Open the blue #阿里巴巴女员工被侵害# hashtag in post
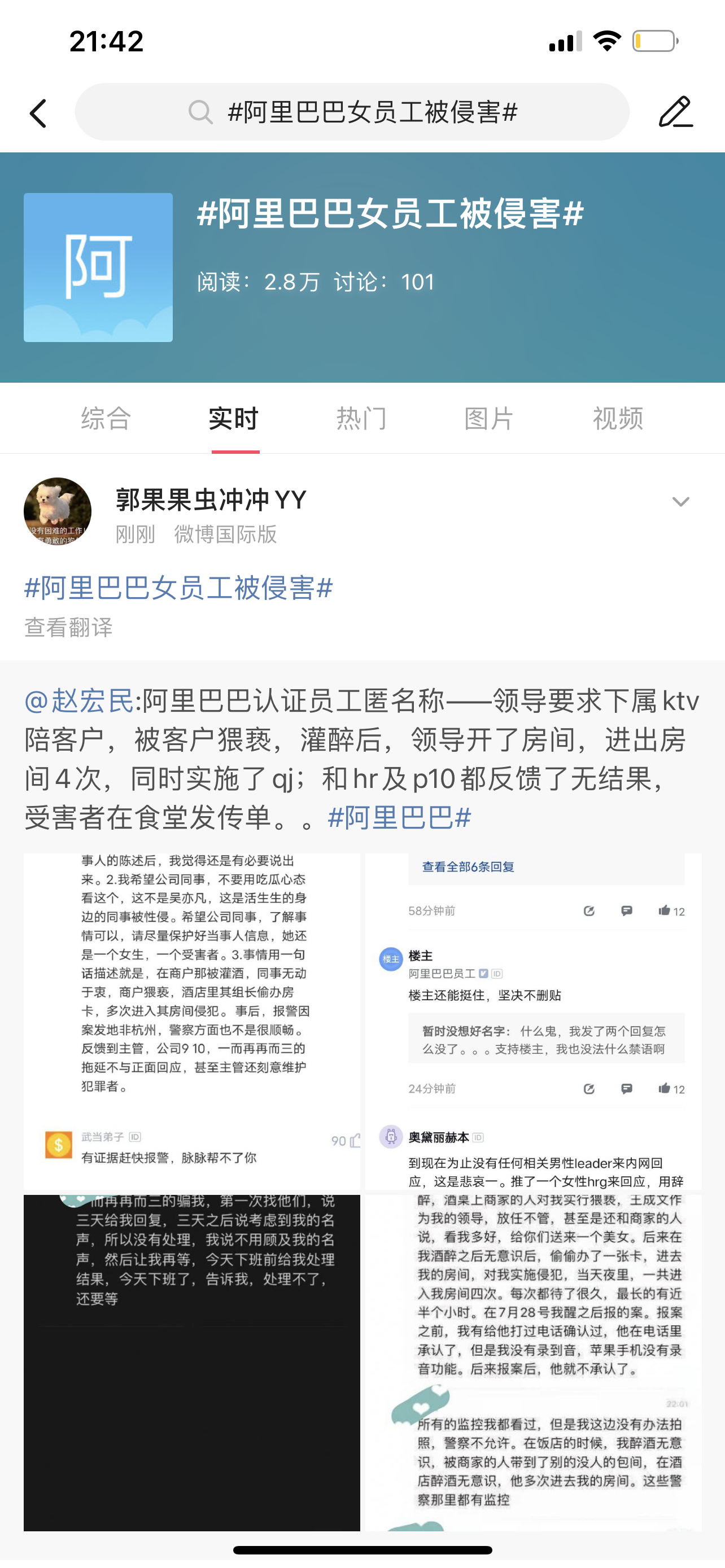This screenshot has height=1568, width=725. tap(178, 588)
